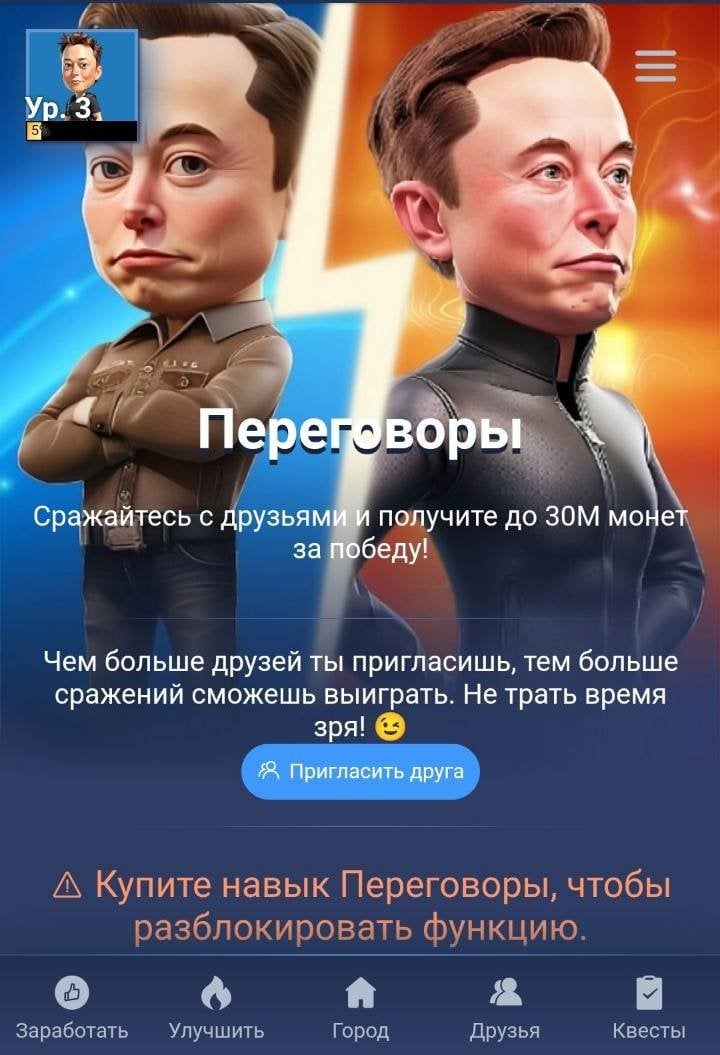This screenshot has height=1055, width=720.
Task: Select the Друзья tab
Action: (504, 1007)
